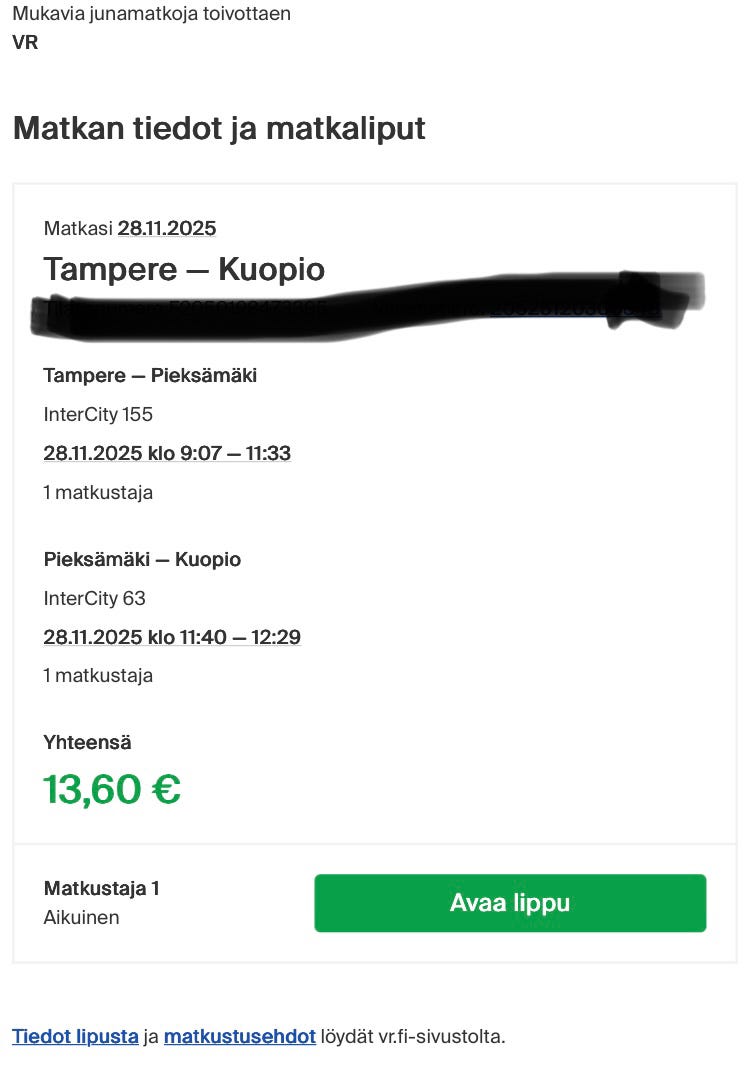This screenshot has height=1079, width=750.
Task: Click the Mukavia junamatkoja toivottaen greeting
Action: point(150,13)
